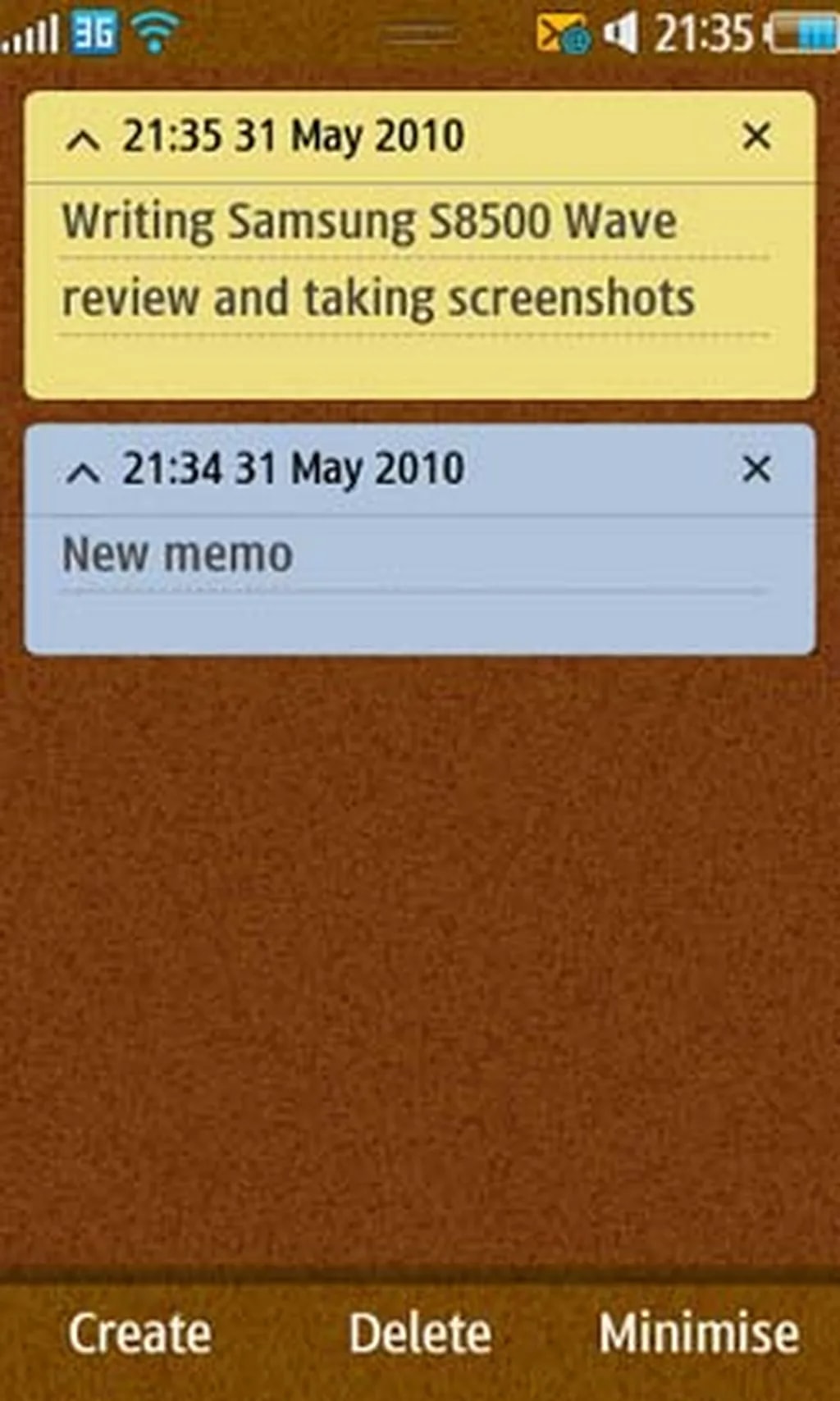
Task: Collapse the 21:34 memo with chevron
Action: tap(83, 472)
